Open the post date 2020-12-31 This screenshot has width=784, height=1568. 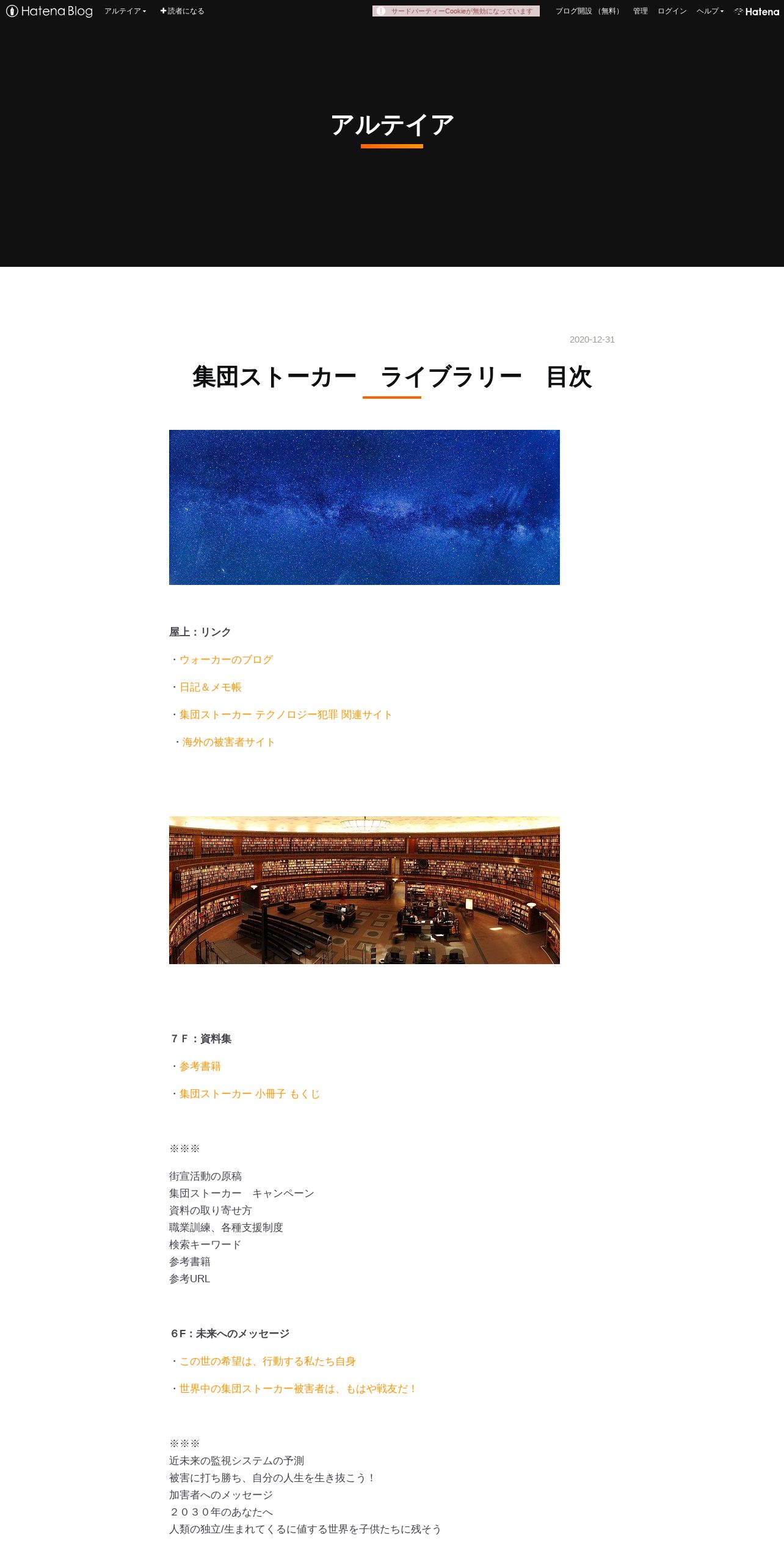pos(592,339)
